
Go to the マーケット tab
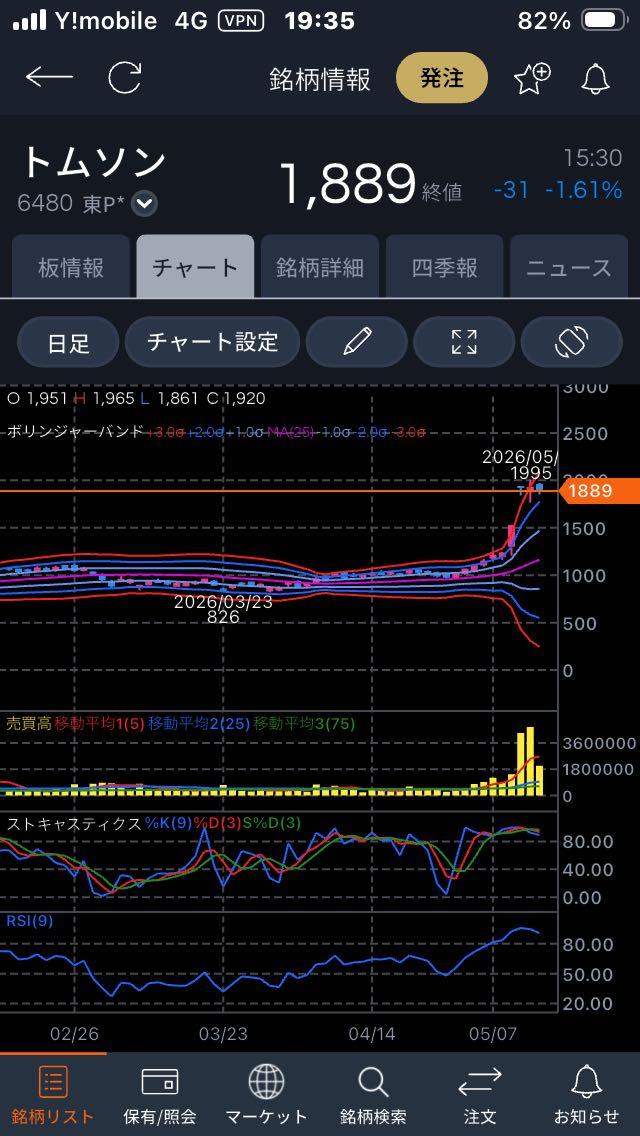(x=266, y=1095)
